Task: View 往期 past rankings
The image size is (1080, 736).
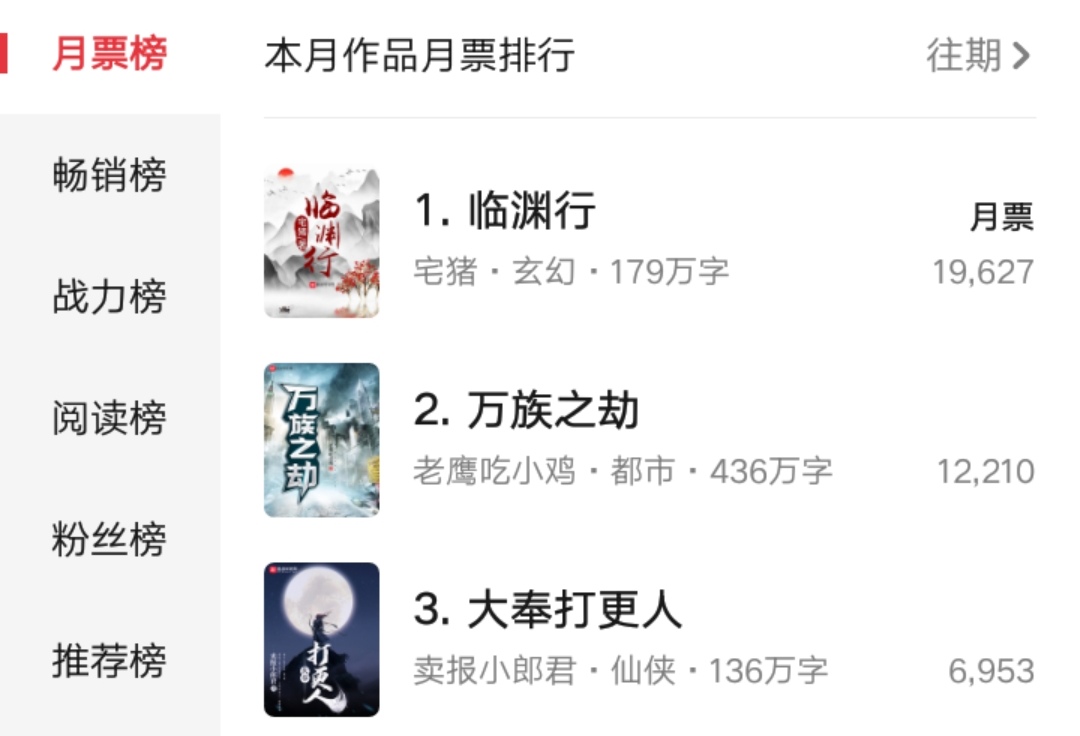Action: tap(977, 56)
